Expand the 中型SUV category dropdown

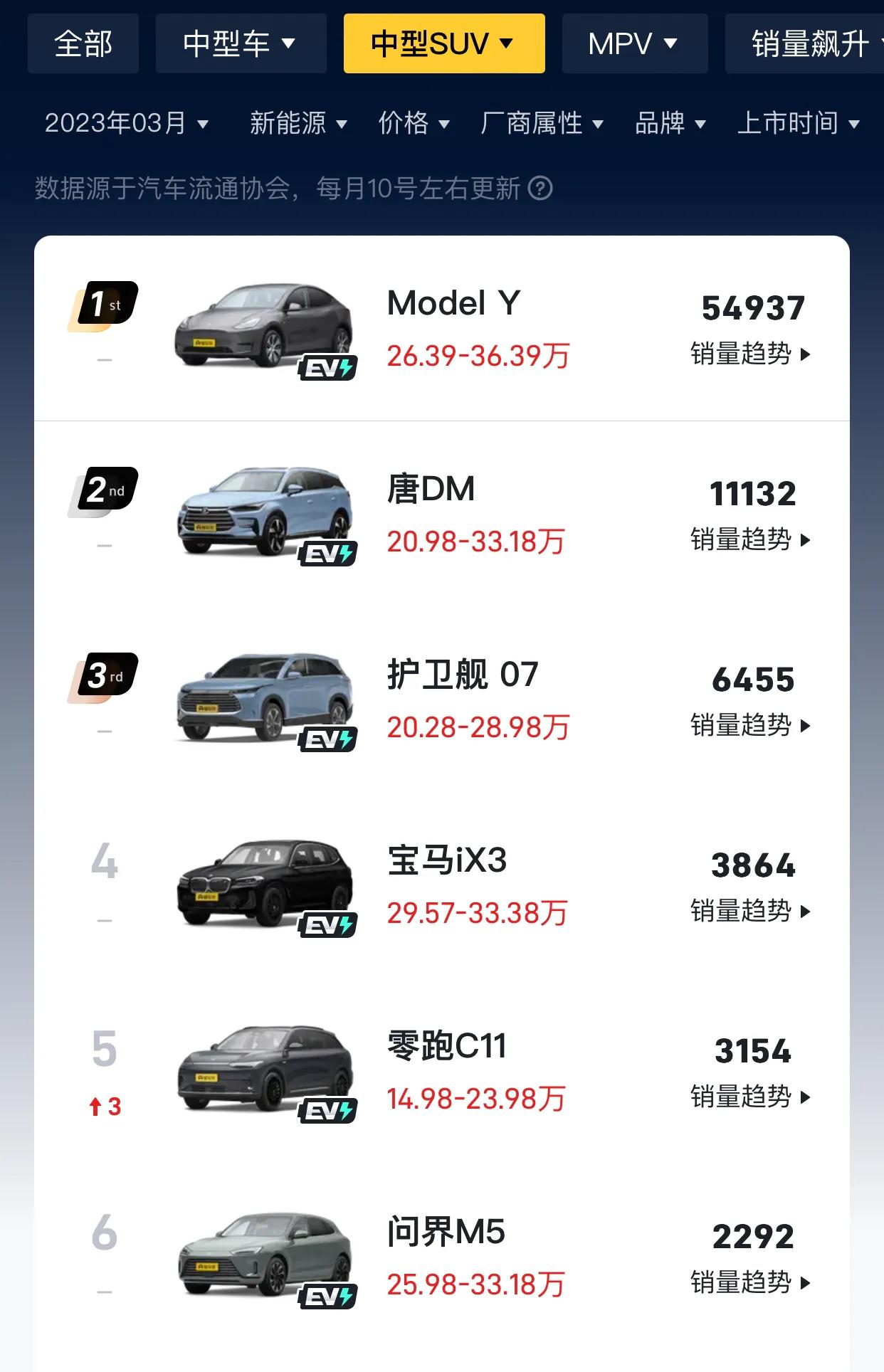[443, 43]
